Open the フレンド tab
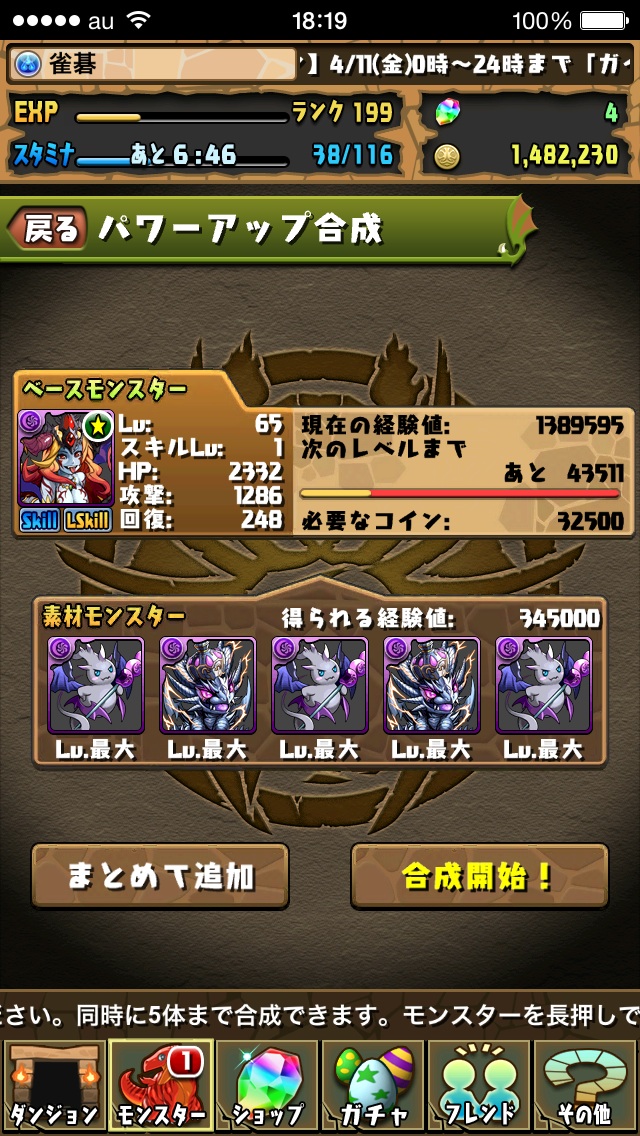 (x=480, y=1086)
